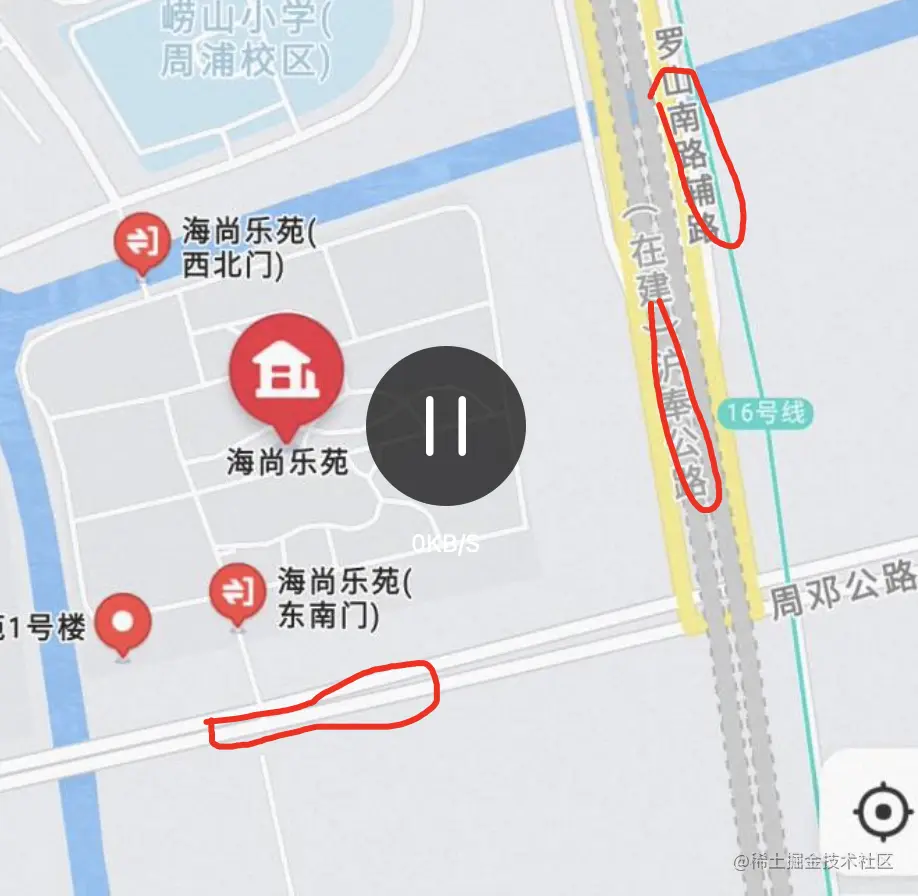Select the 海尚乐苑 house marker
This screenshot has height=896, width=918.
tap(287, 371)
